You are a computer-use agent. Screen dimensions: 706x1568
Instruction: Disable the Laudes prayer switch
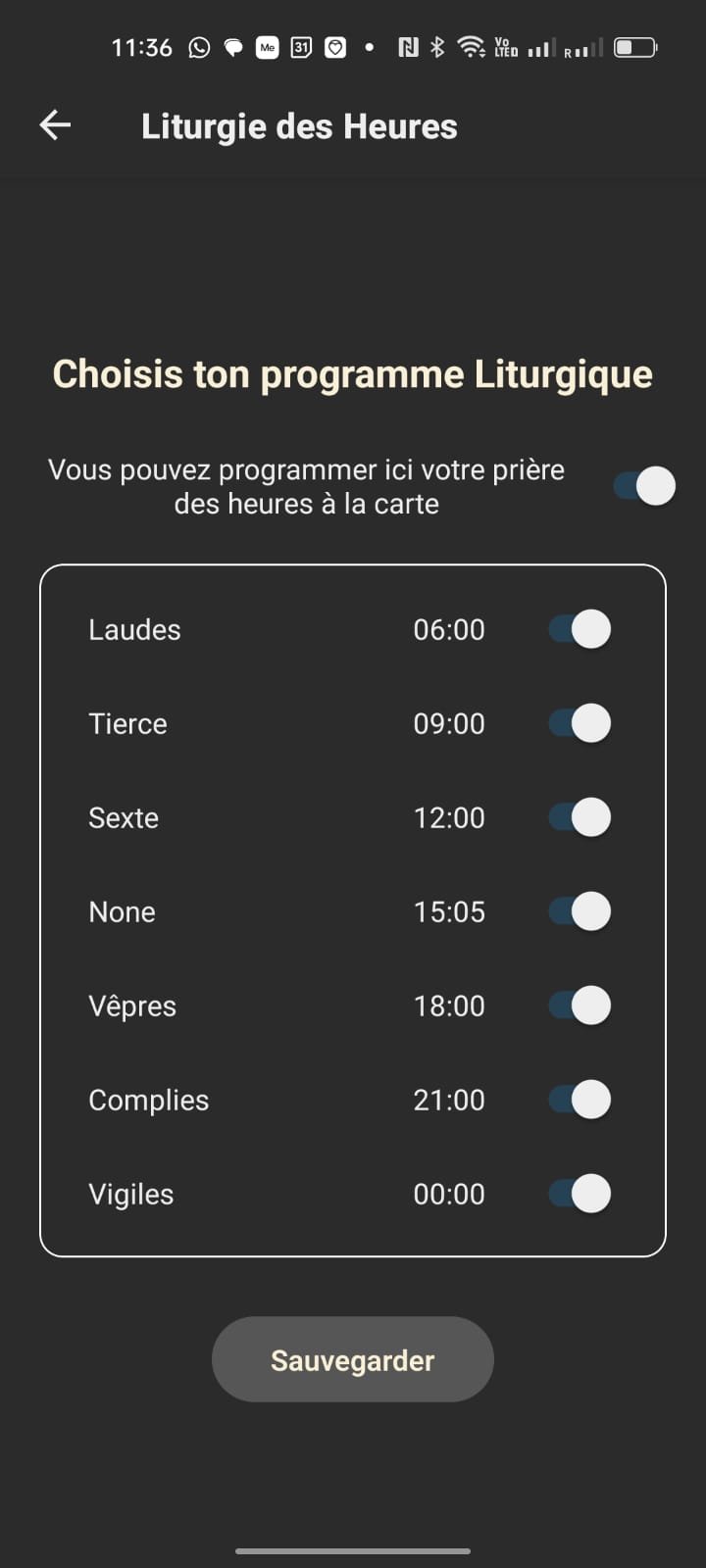tap(580, 629)
